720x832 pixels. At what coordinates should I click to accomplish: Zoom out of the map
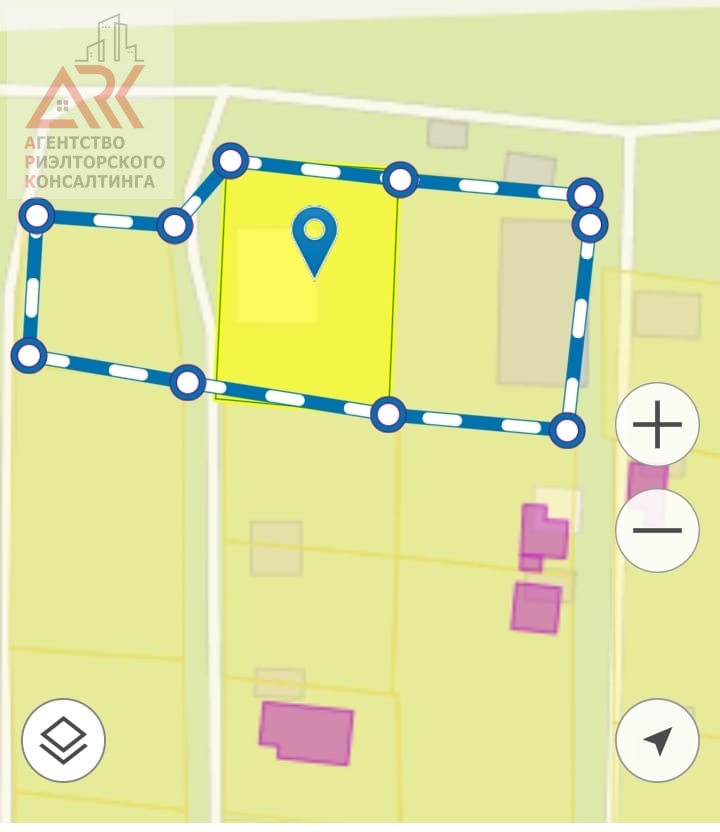pyautogui.click(x=657, y=530)
